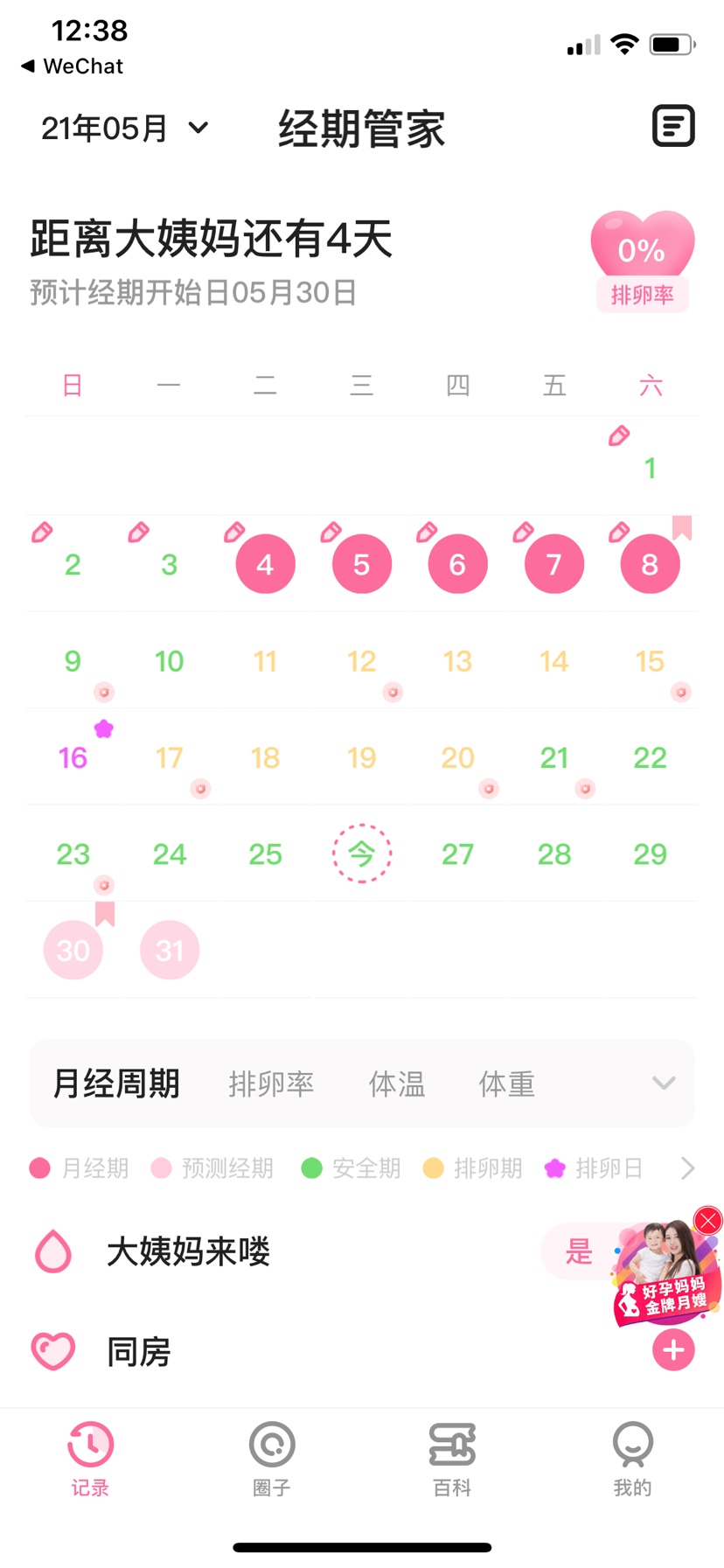The image size is (724, 1568).
Task: Open the 圈子 tab
Action: (x=272, y=1456)
